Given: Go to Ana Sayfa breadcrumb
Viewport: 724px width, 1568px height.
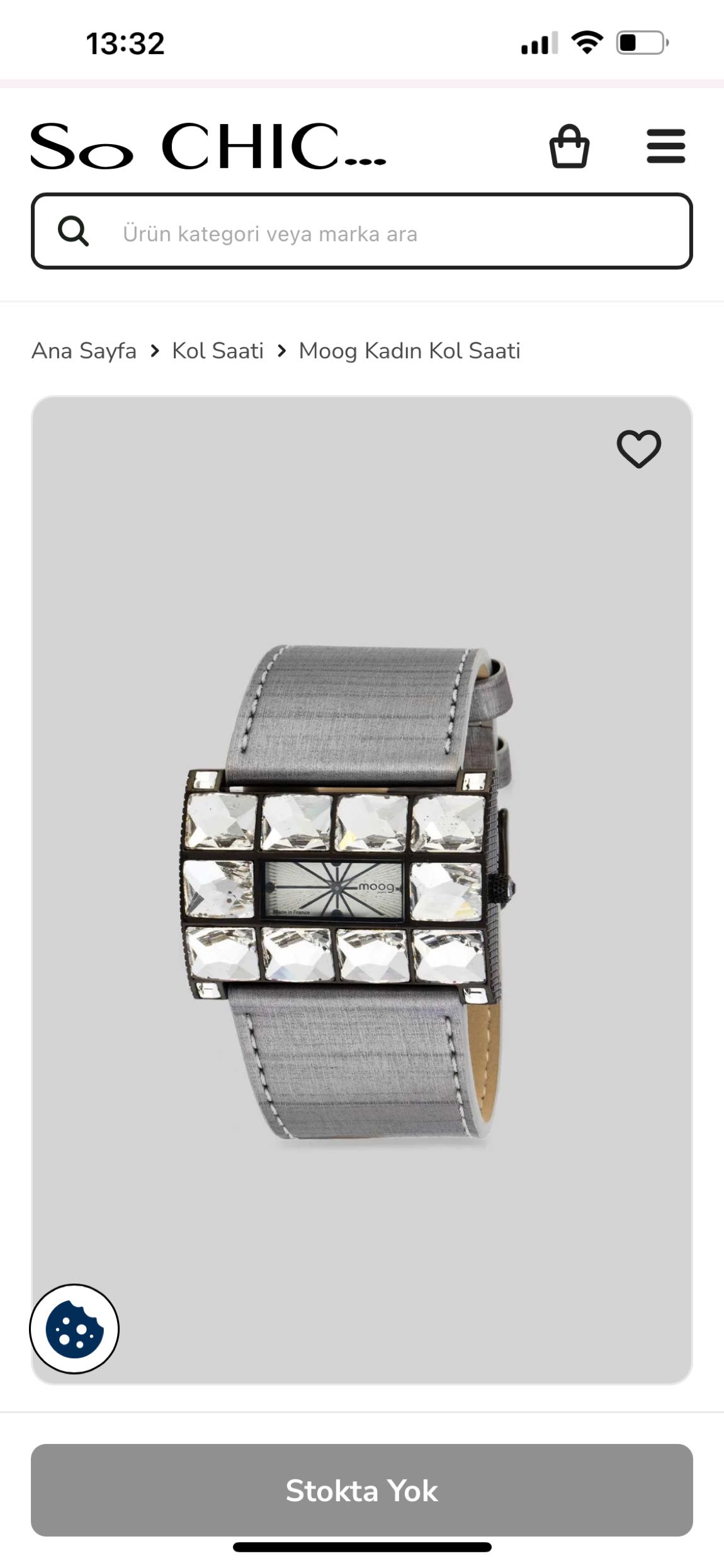Looking at the screenshot, I should click(x=84, y=351).
